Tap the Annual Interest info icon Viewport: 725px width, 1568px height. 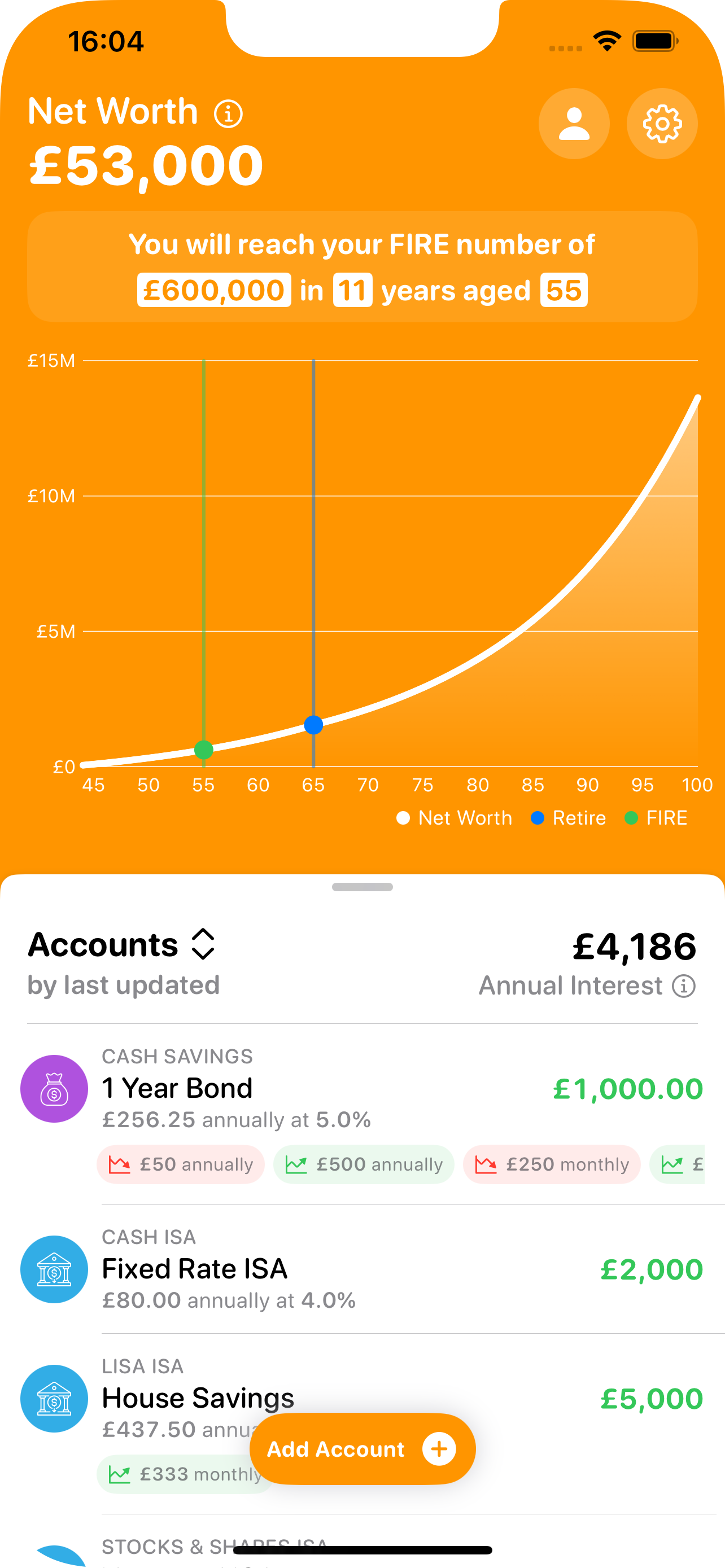tap(684, 986)
